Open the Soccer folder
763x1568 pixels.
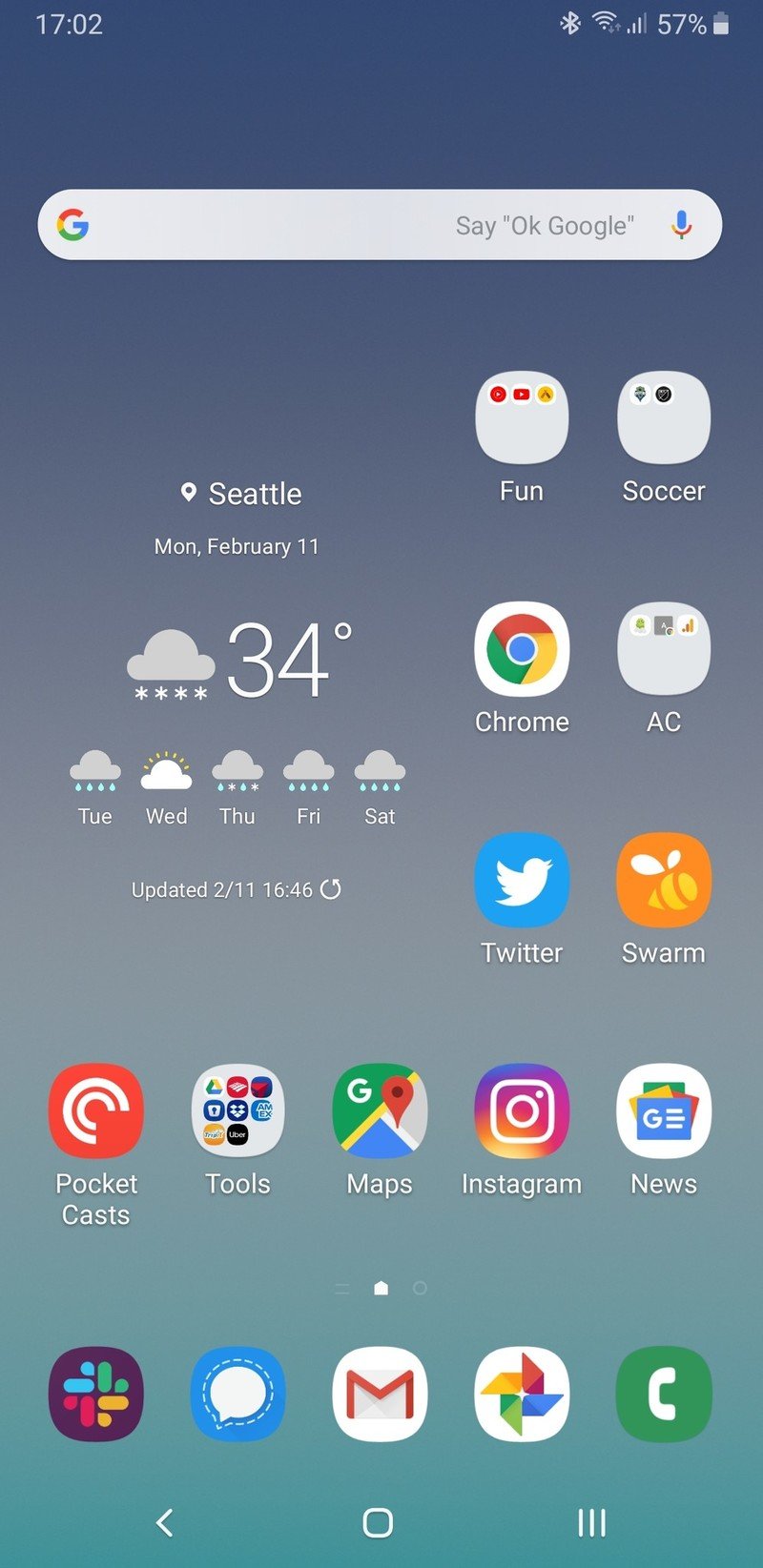point(664,418)
